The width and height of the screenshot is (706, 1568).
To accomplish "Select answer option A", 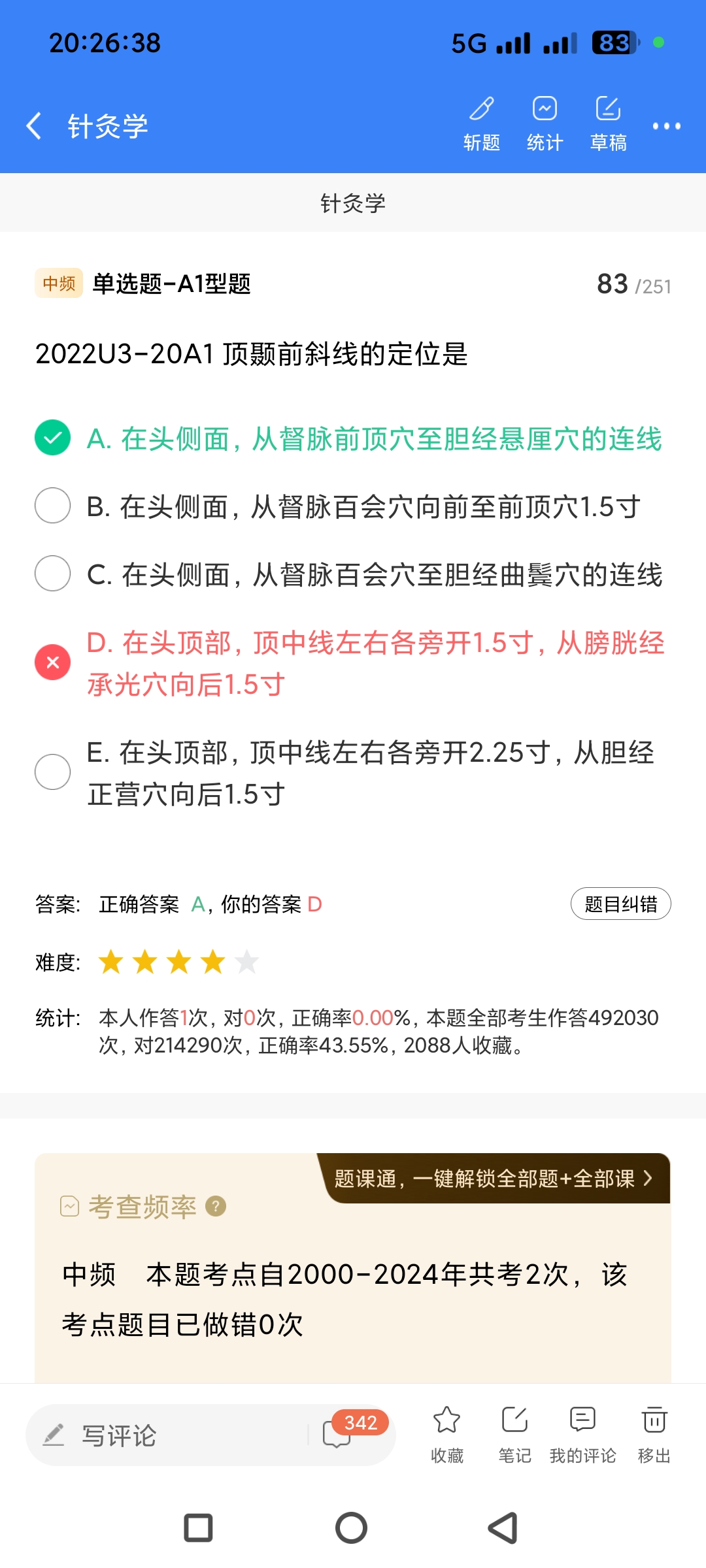I will pyautogui.click(x=52, y=438).
